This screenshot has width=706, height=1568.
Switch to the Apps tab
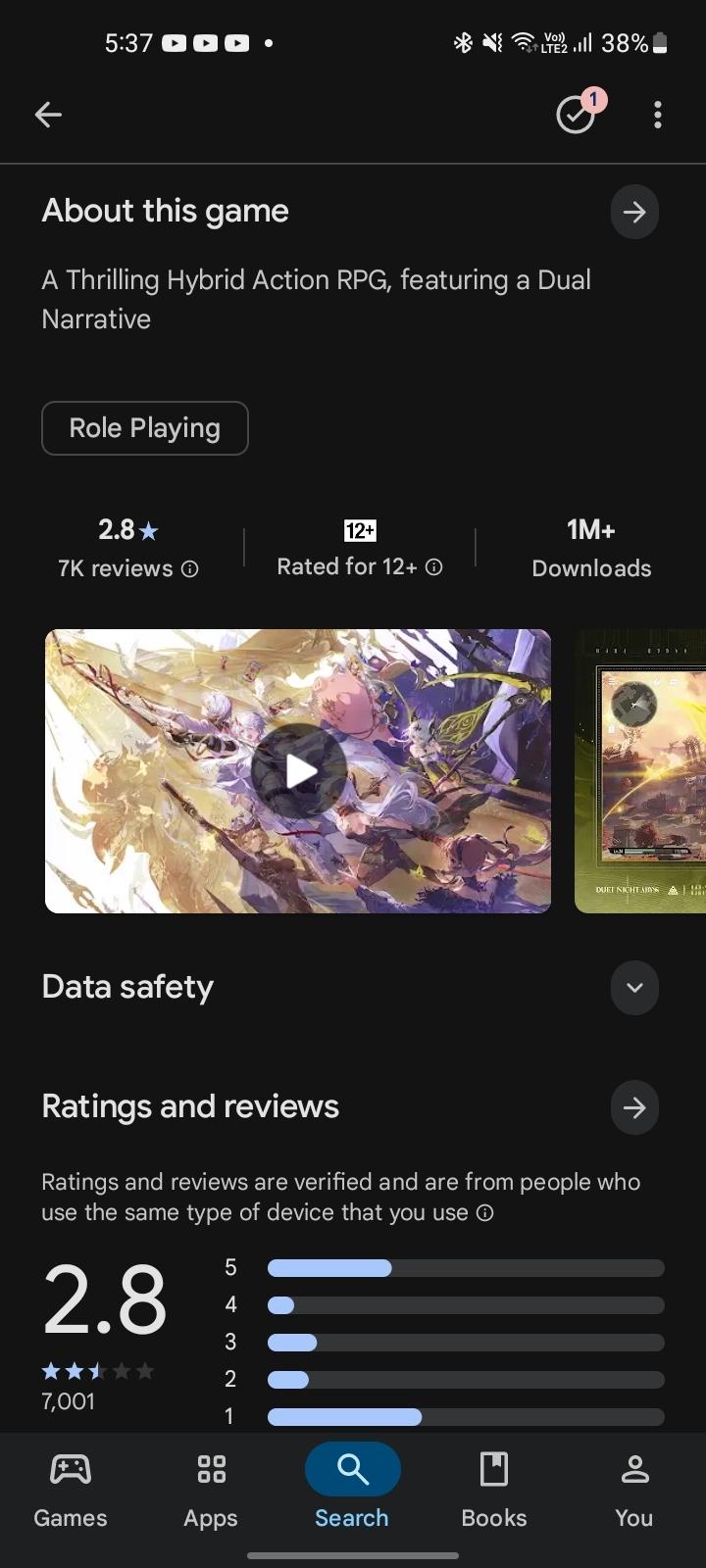coord(211,1490)
